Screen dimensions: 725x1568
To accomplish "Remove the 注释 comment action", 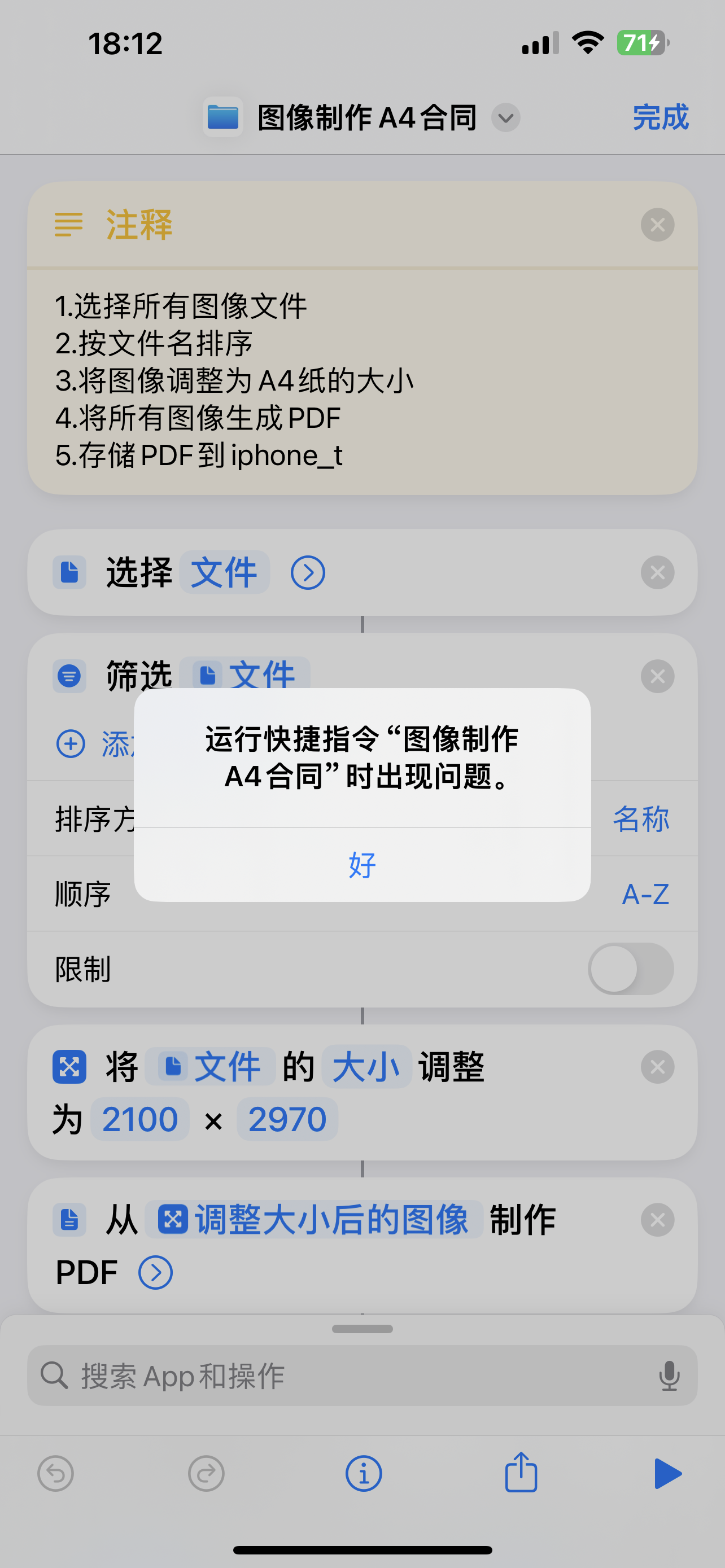I will (x=657, y=225).
